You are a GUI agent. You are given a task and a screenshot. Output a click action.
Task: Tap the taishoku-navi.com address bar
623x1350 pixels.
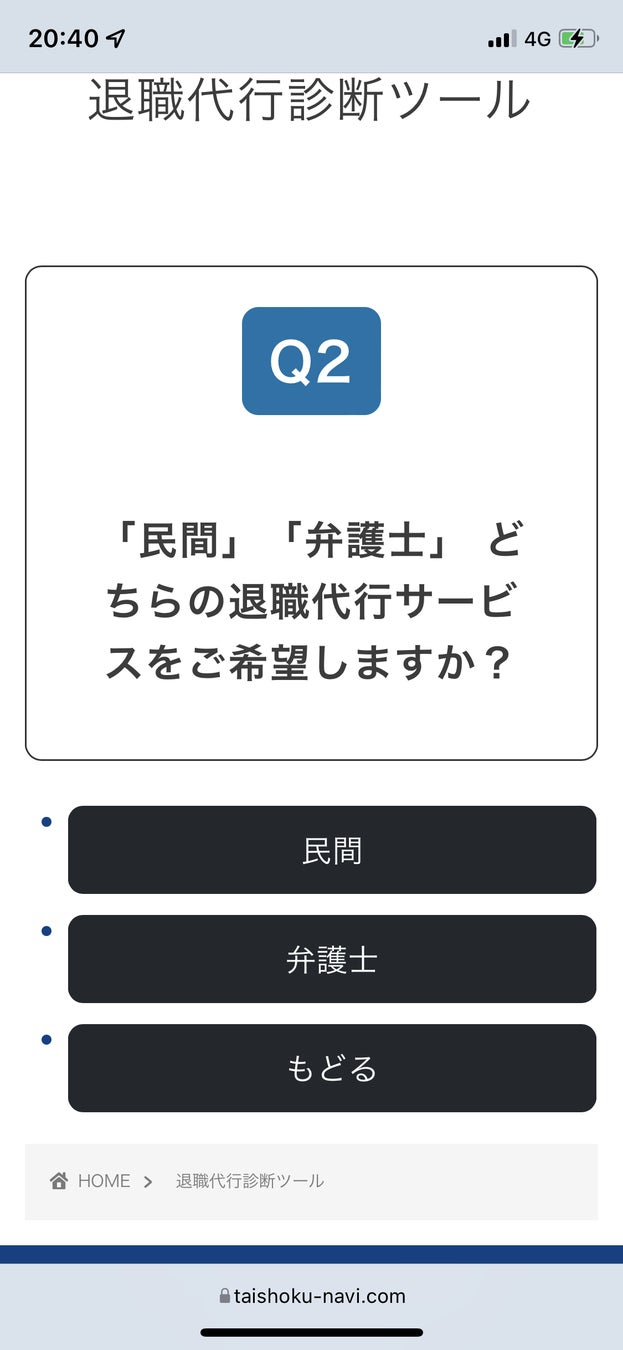[312, 1296]
